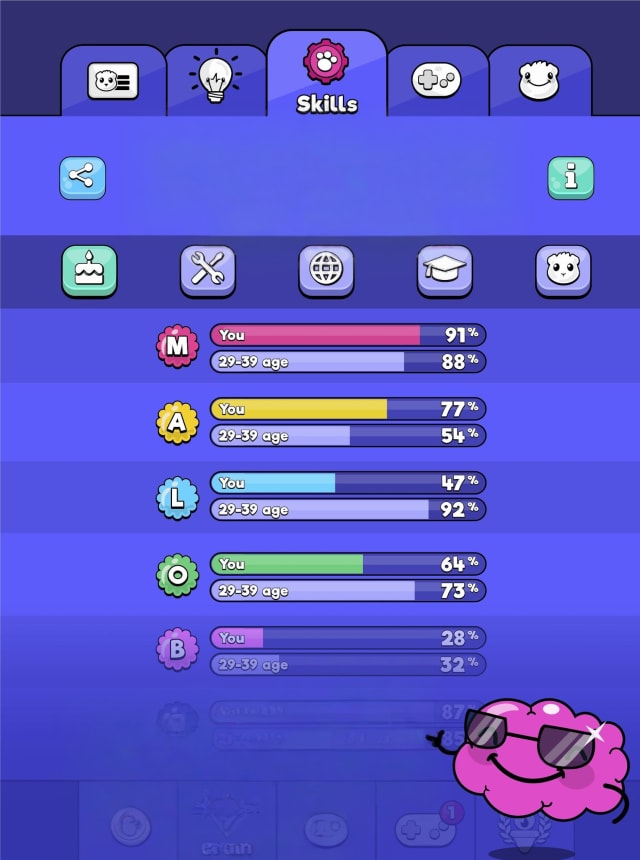The width and height of the screenshot is (640, 860).
Task: Open the info button
Action: tap(570, 178)
